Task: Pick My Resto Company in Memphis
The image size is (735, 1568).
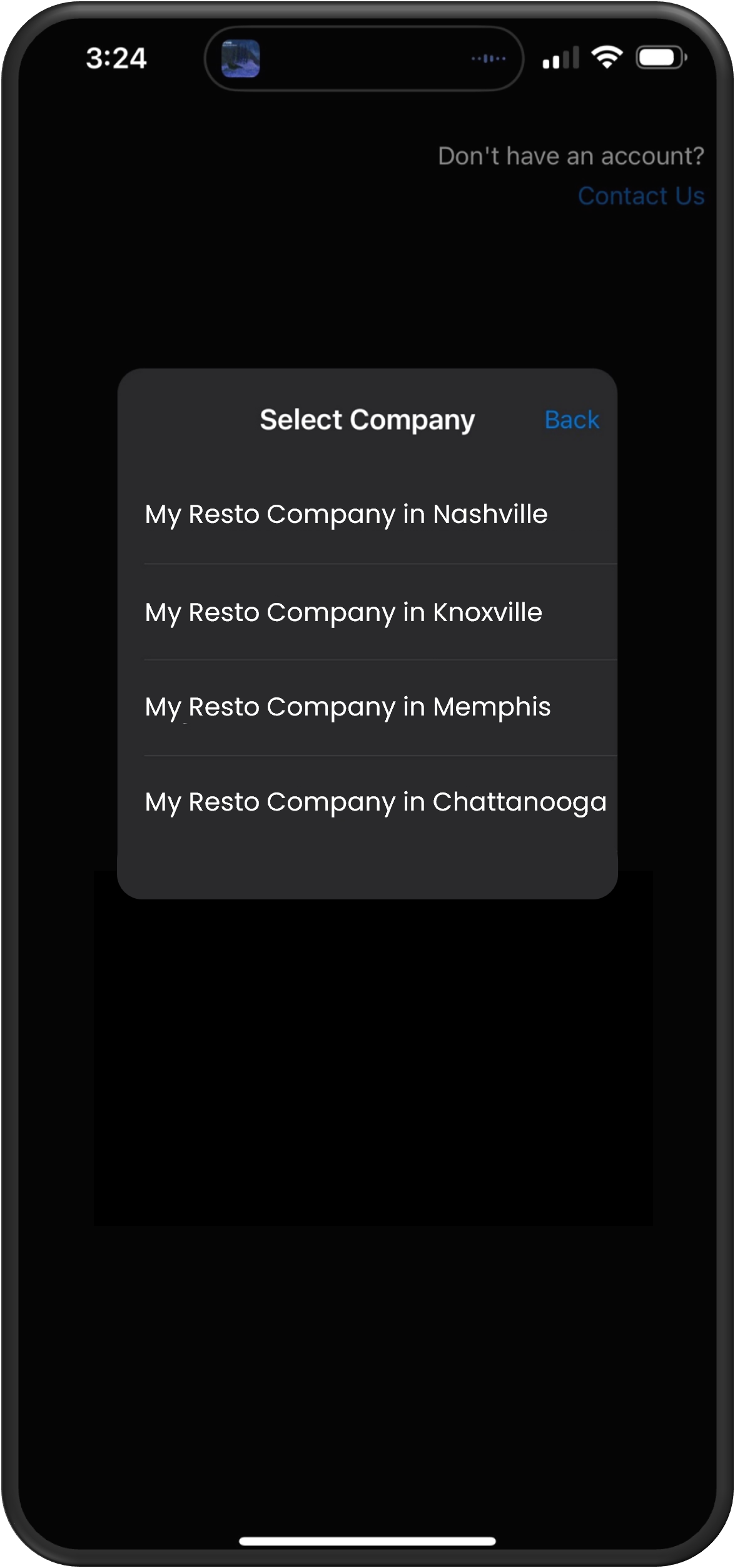Action: [348, 707]
